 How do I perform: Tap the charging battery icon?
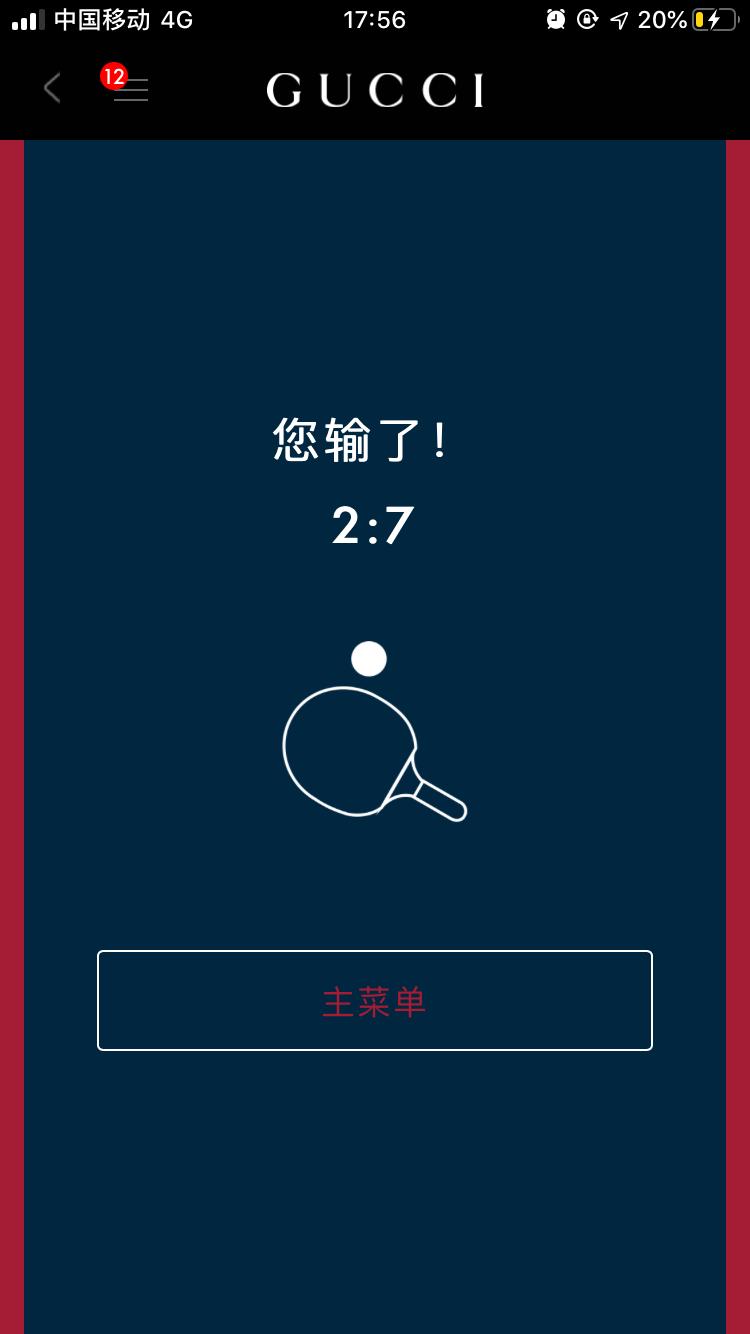pos(712,19)
